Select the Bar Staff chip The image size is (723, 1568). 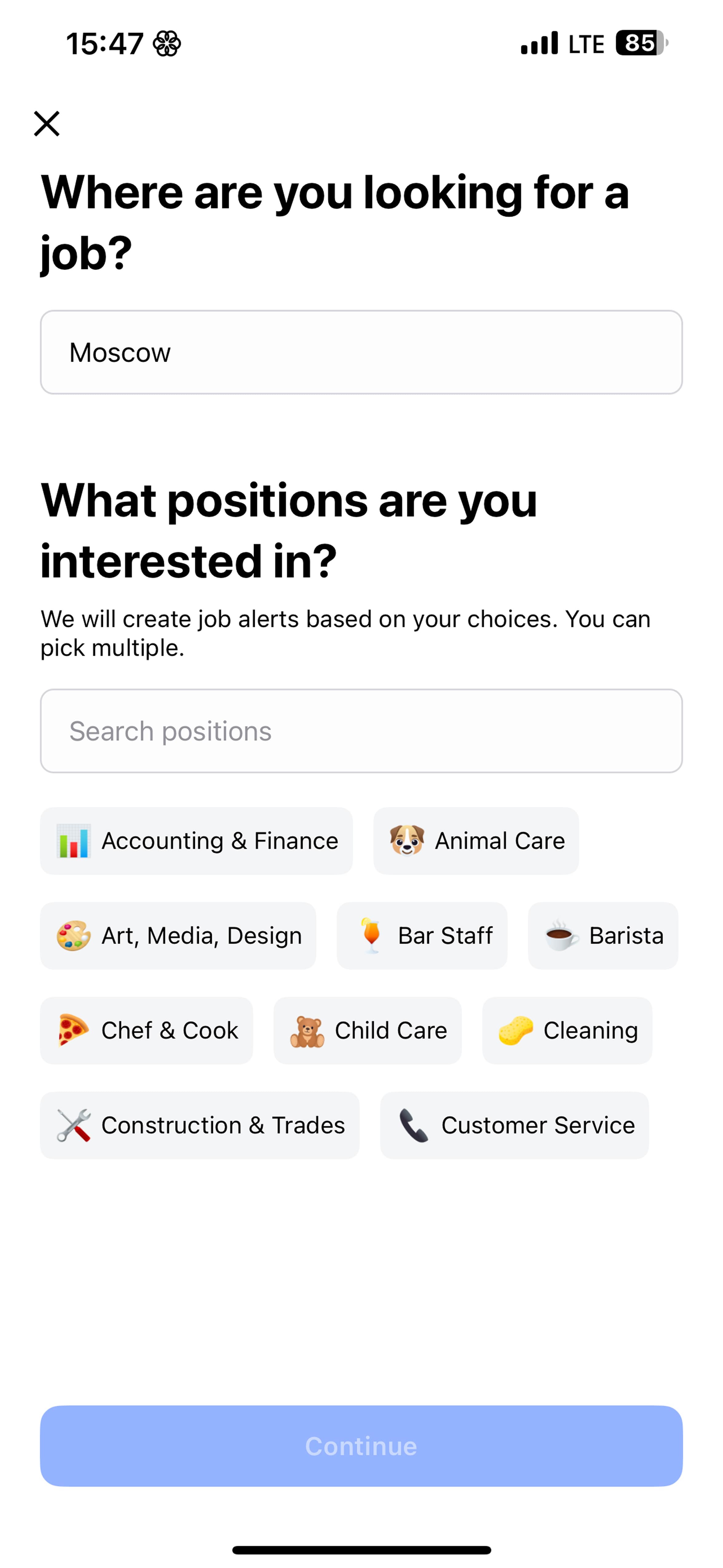[x=422, y=936]
